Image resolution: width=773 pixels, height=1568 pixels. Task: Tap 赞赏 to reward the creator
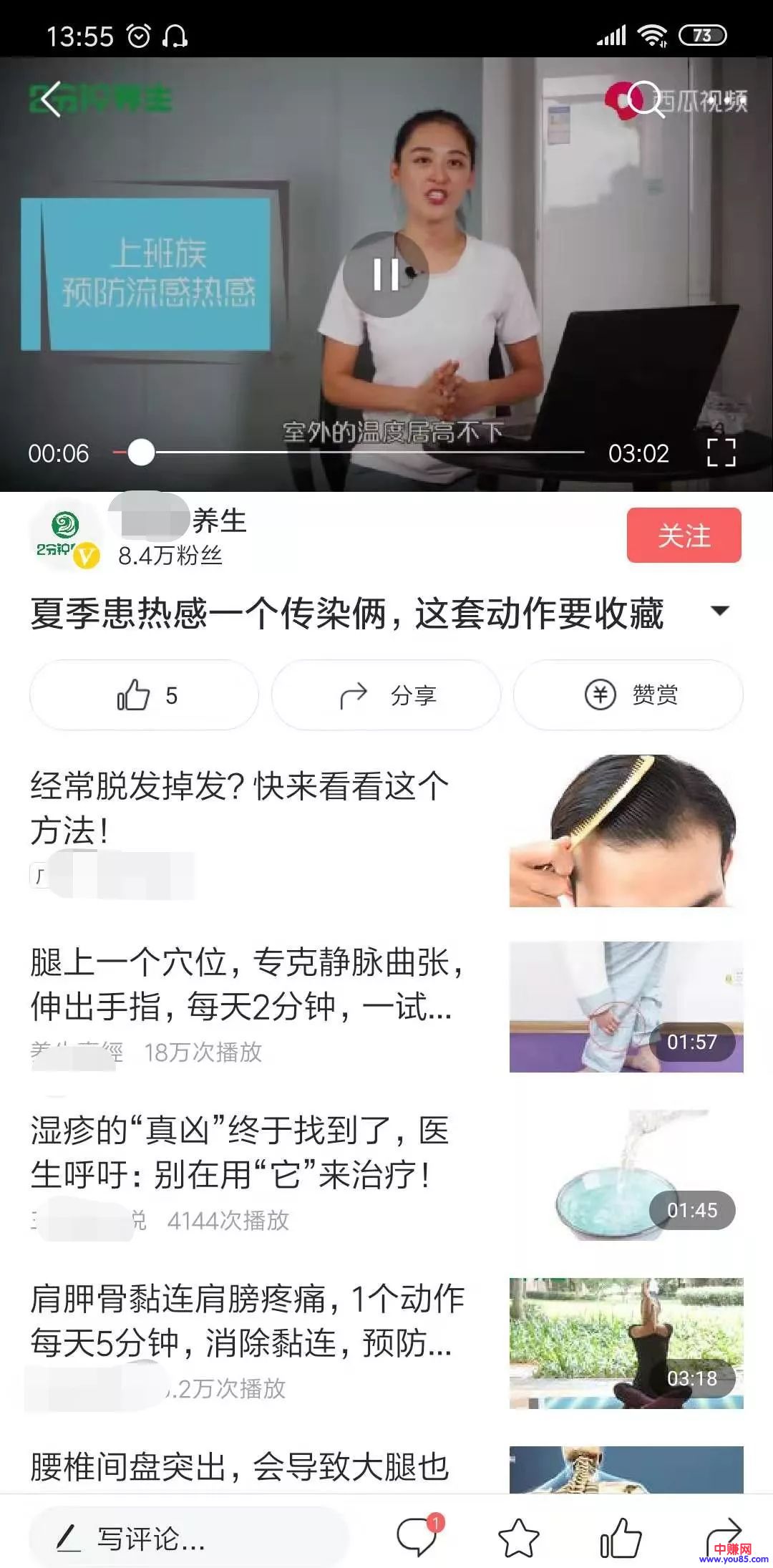628,695
